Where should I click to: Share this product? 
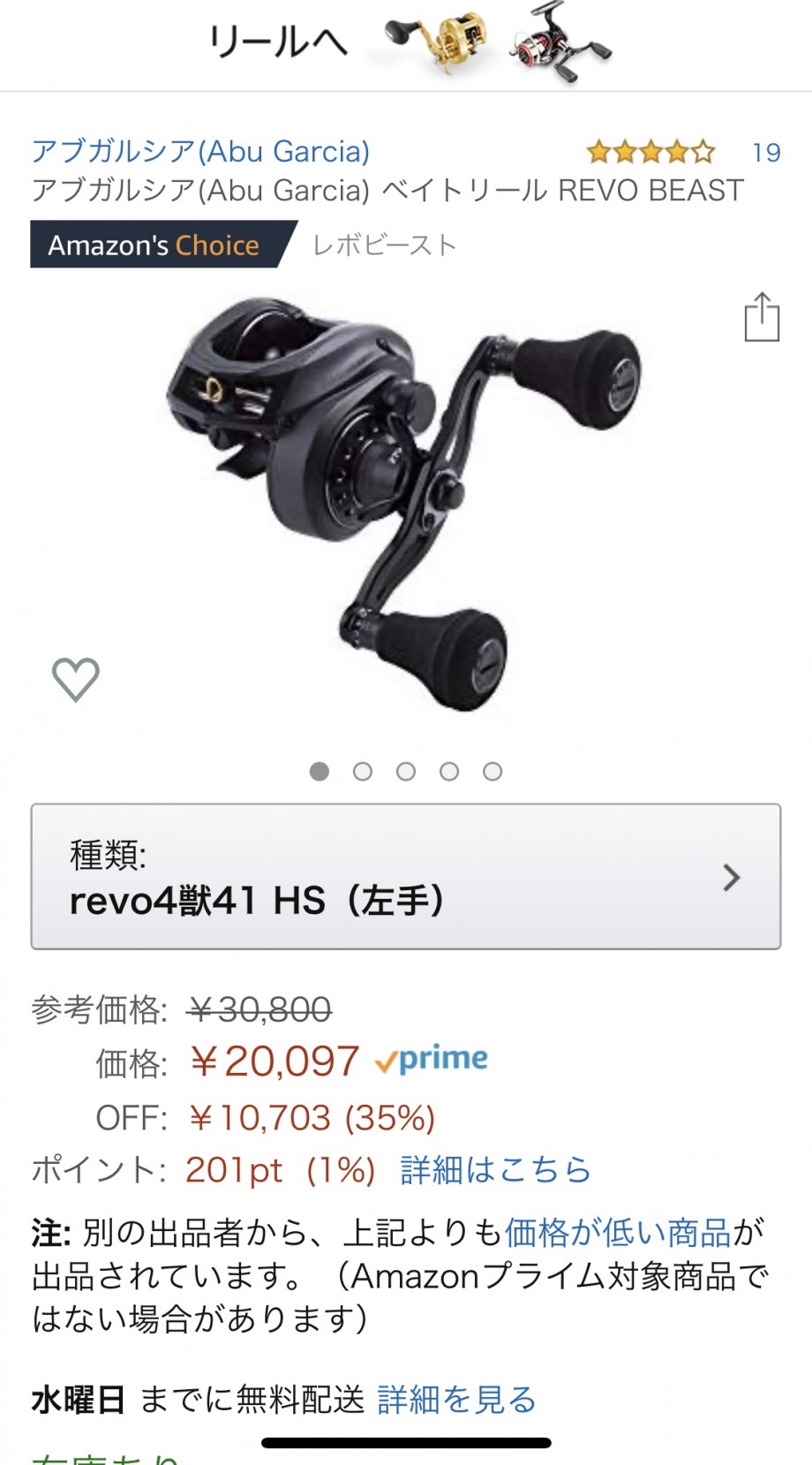[x=762, y=317]
